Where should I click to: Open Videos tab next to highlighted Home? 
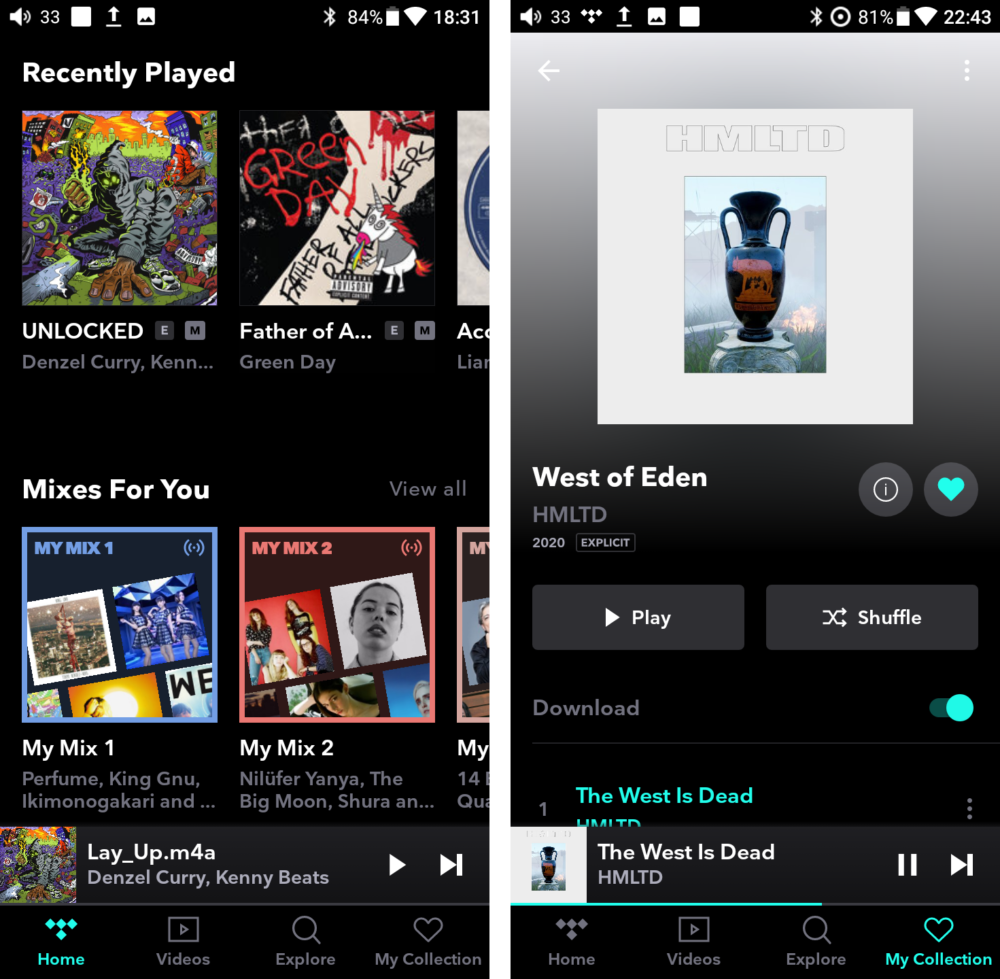tap(183, 942)
